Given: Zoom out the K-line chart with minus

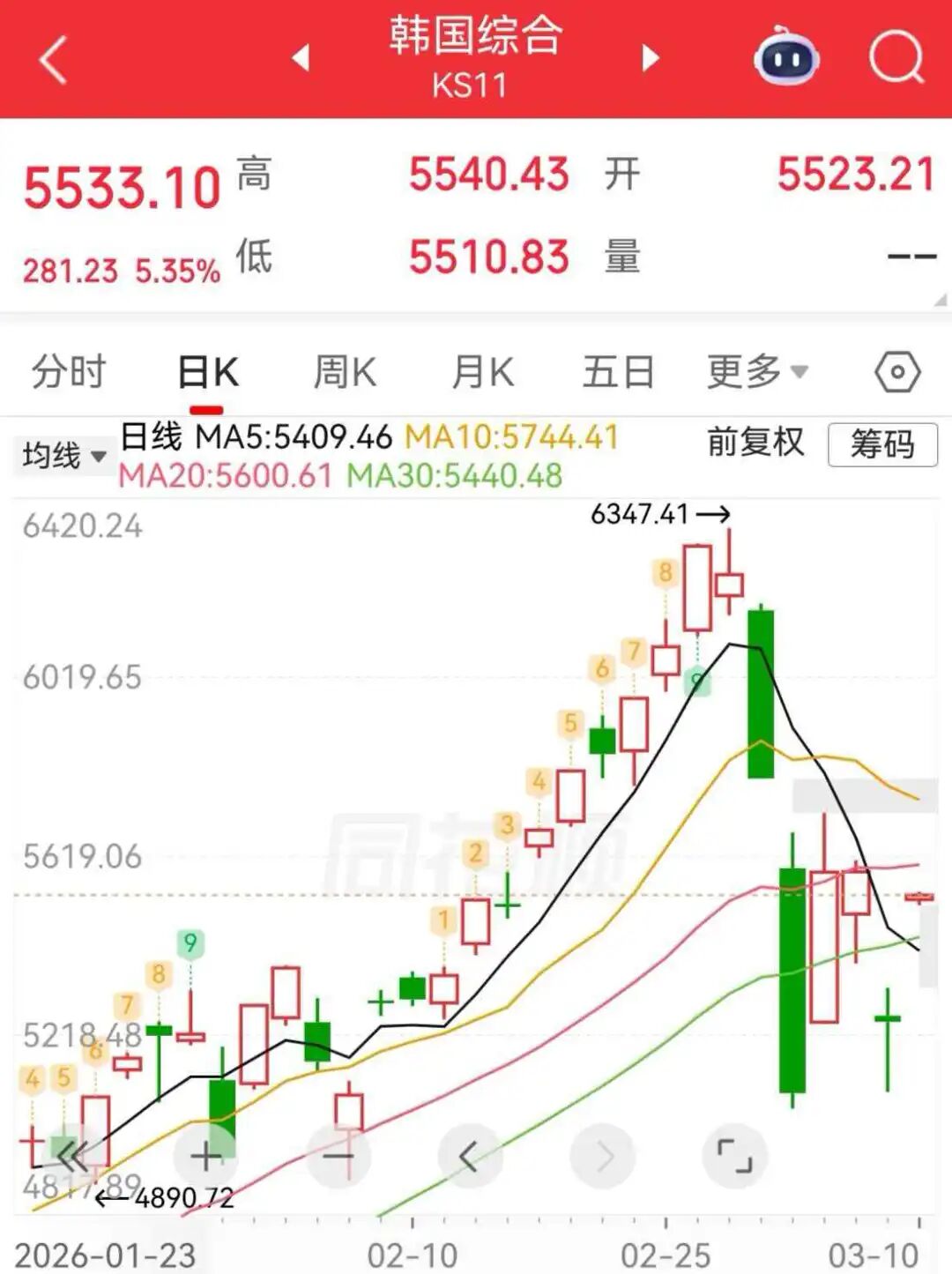Looking at the screenshot, I should coord(338,1156).
